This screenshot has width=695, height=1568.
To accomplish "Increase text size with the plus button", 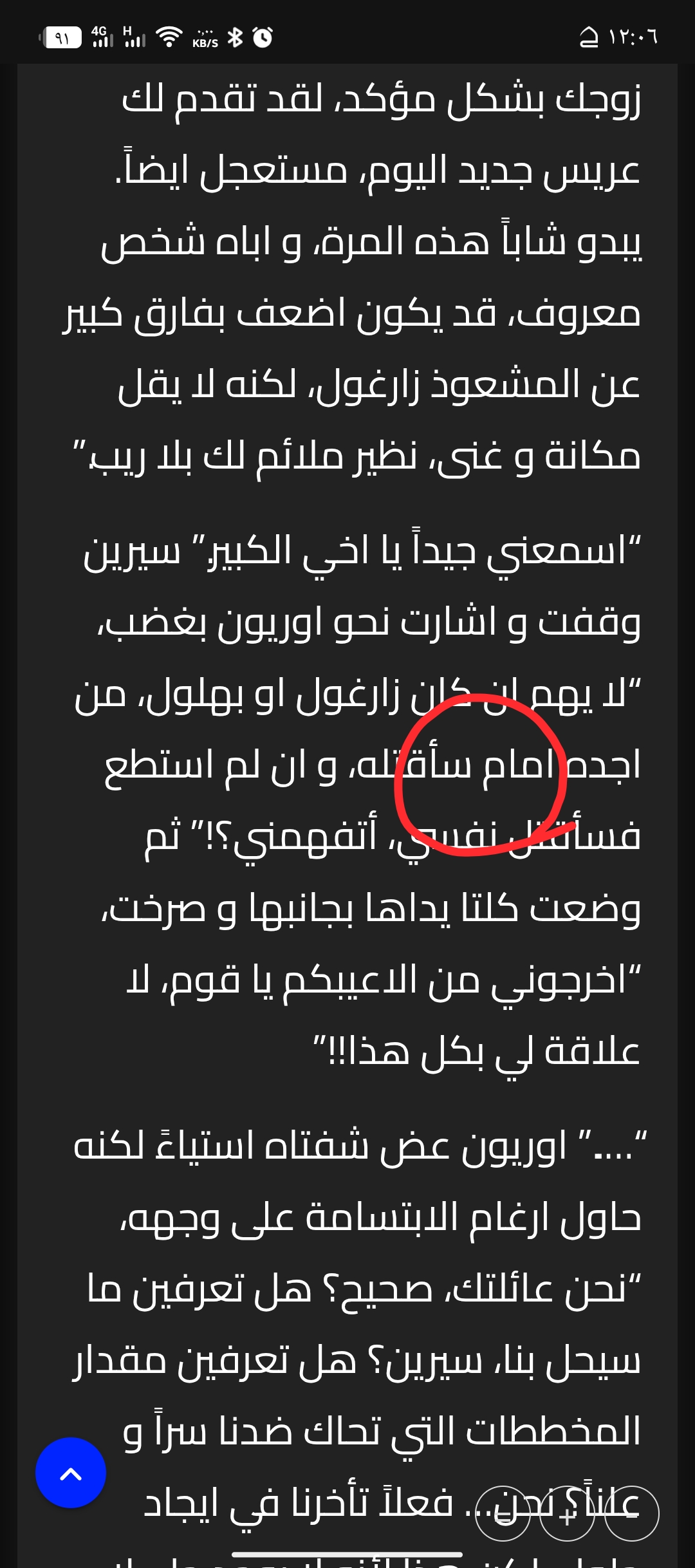I will pyautogui.click(x=567, y=1514).
